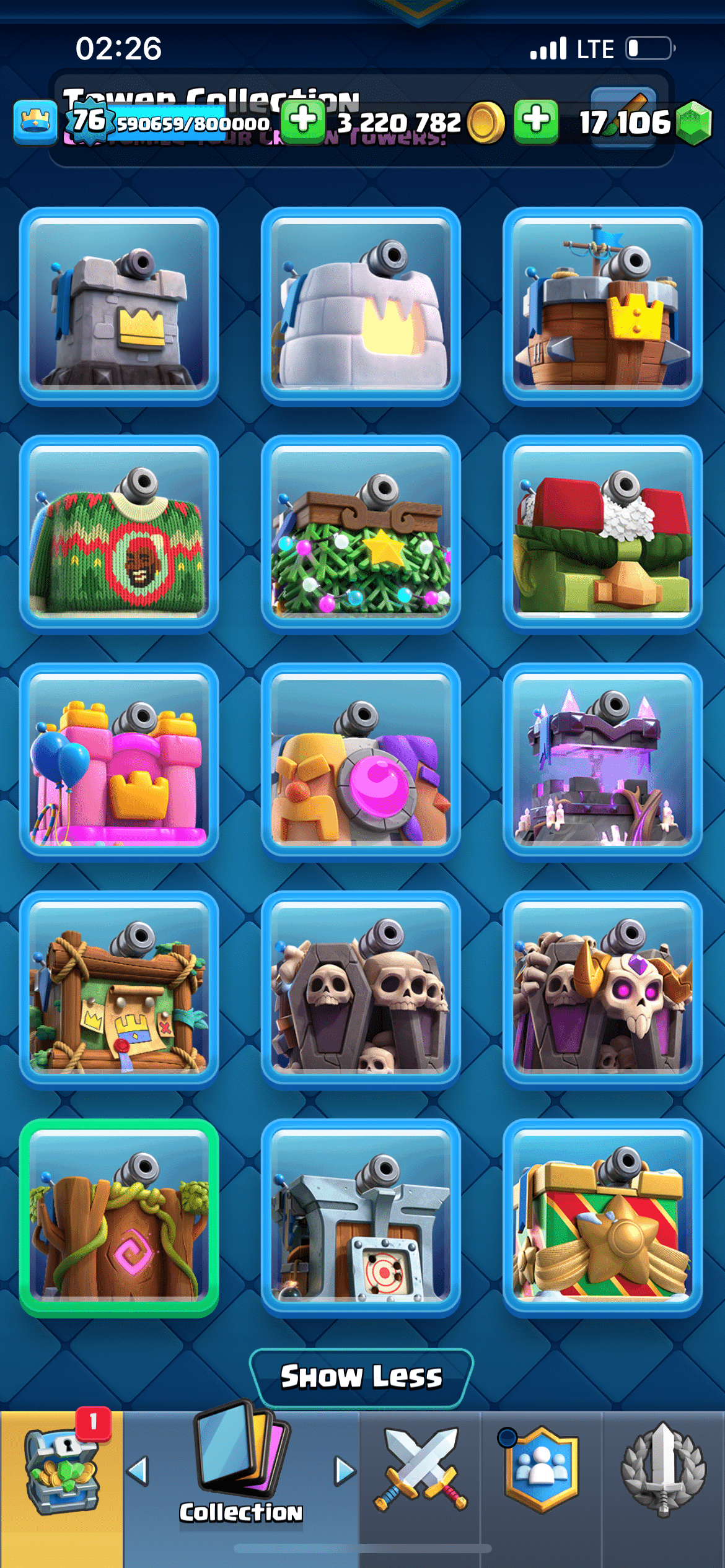725x1568 pixels.
Task: Add more gold with the plus button
Action: 303,121
